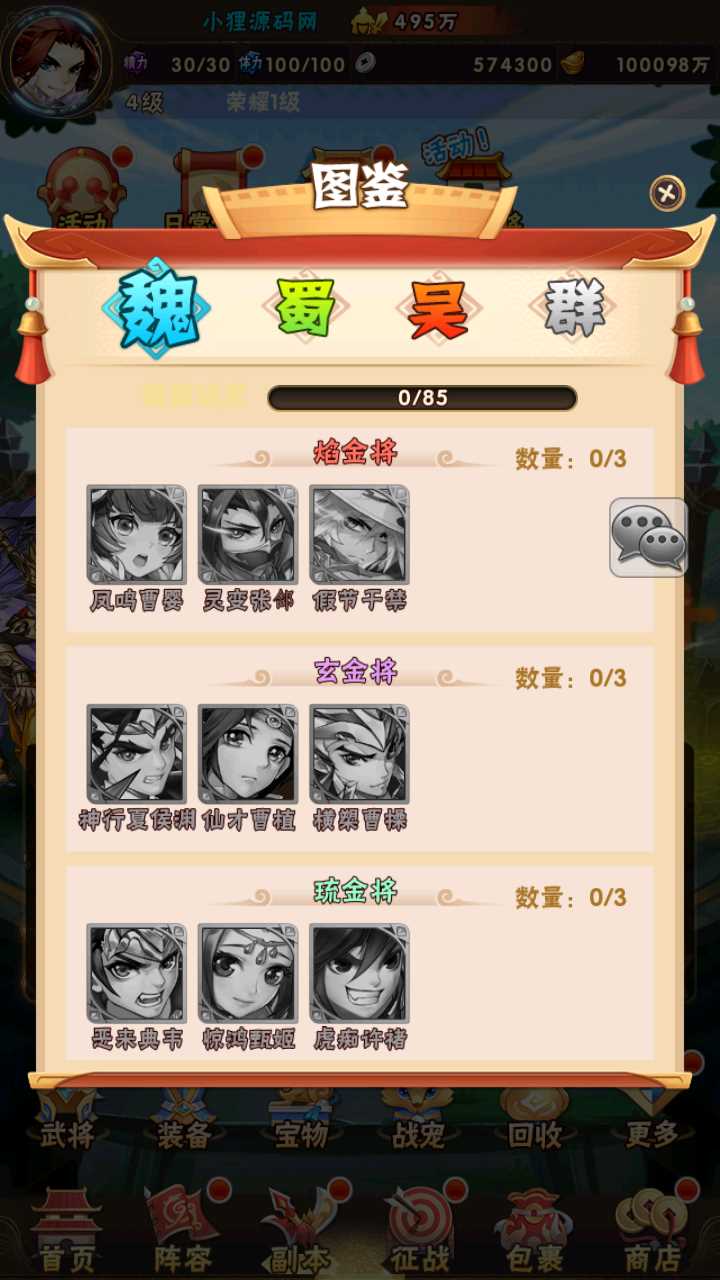The width and height of the screenshot is (720, 1280).
Task: View hero 虎痴许褚
Action: [359, 973]
